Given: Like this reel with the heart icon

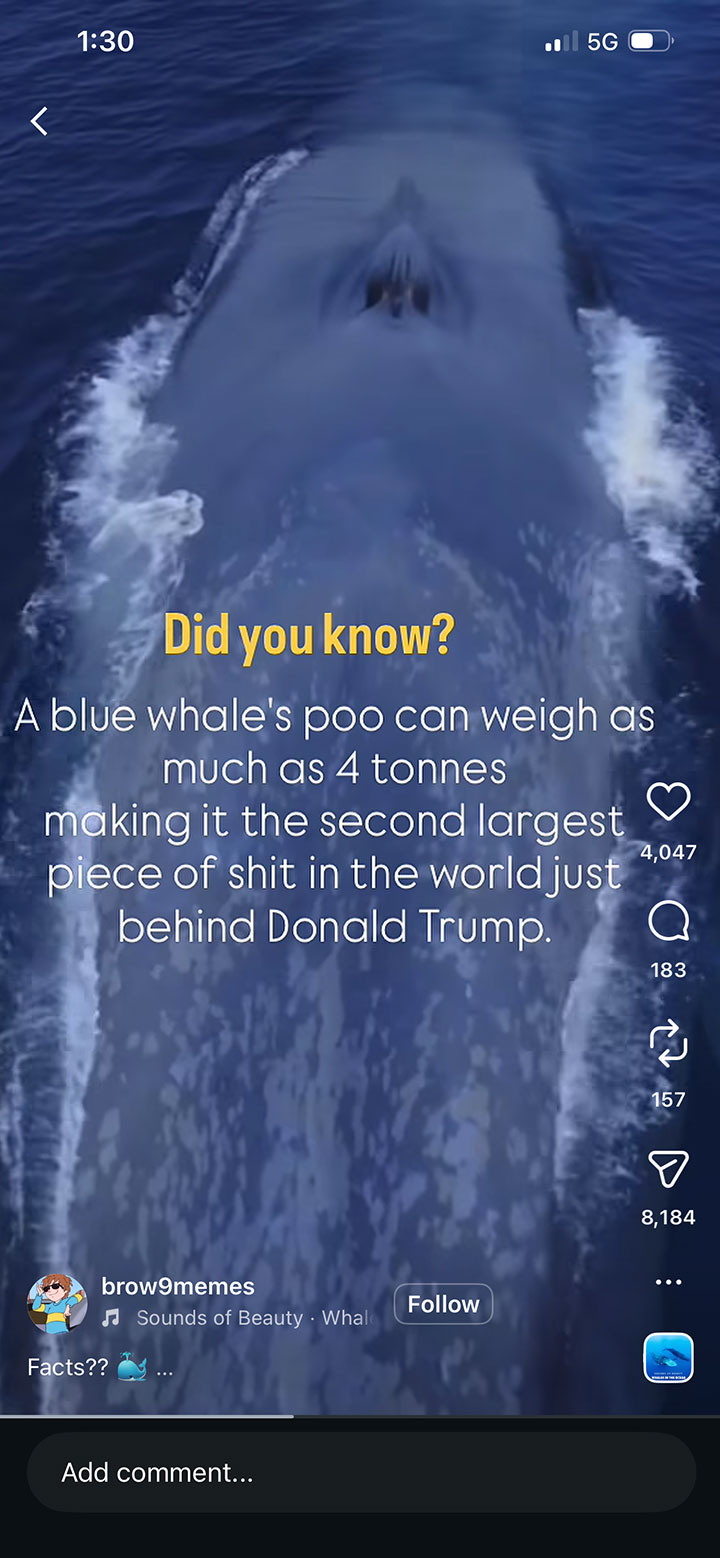Looking at the screenshot, I should click(x=668, y=802).
